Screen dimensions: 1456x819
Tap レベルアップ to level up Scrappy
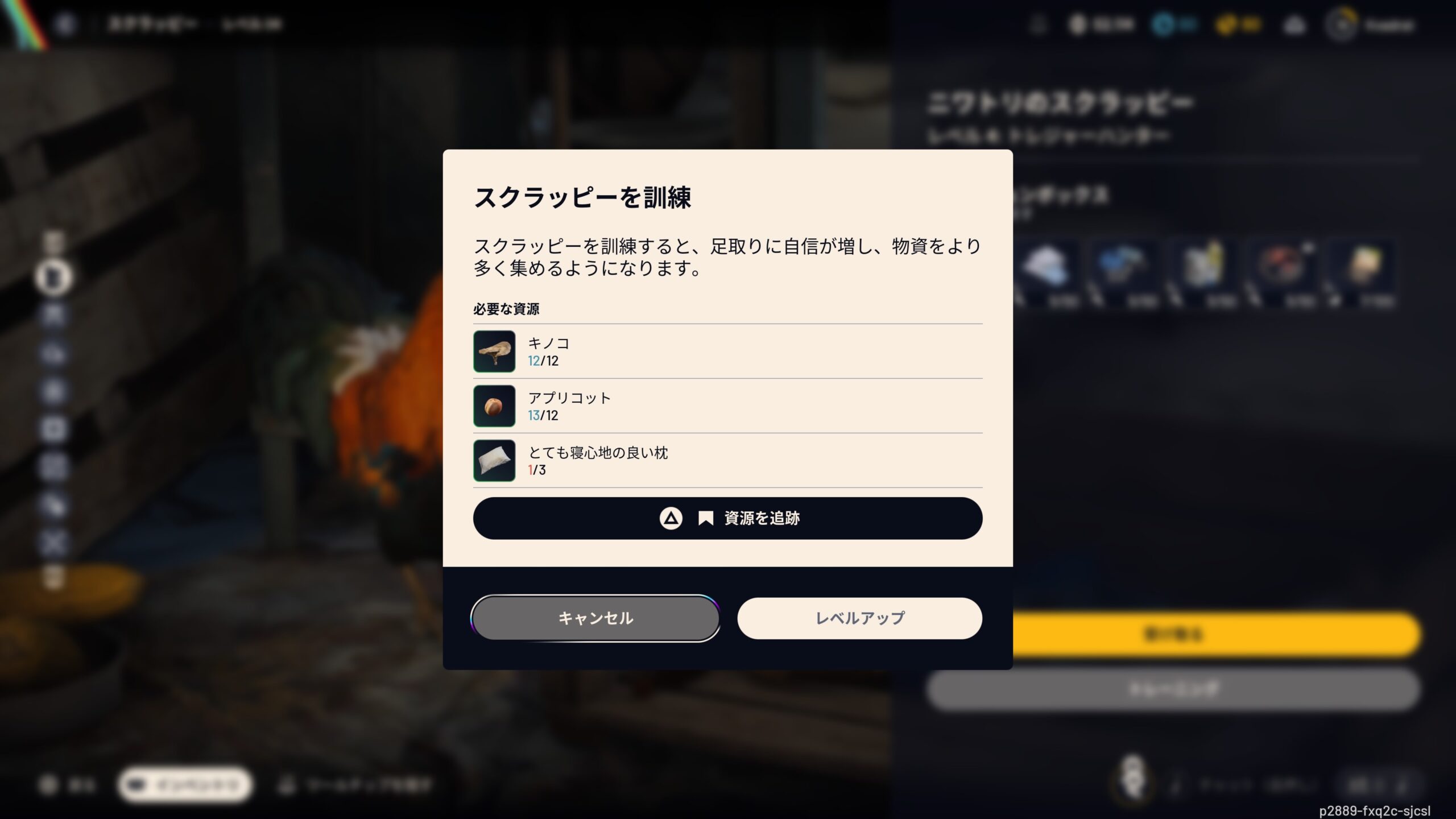pos(859,618)
